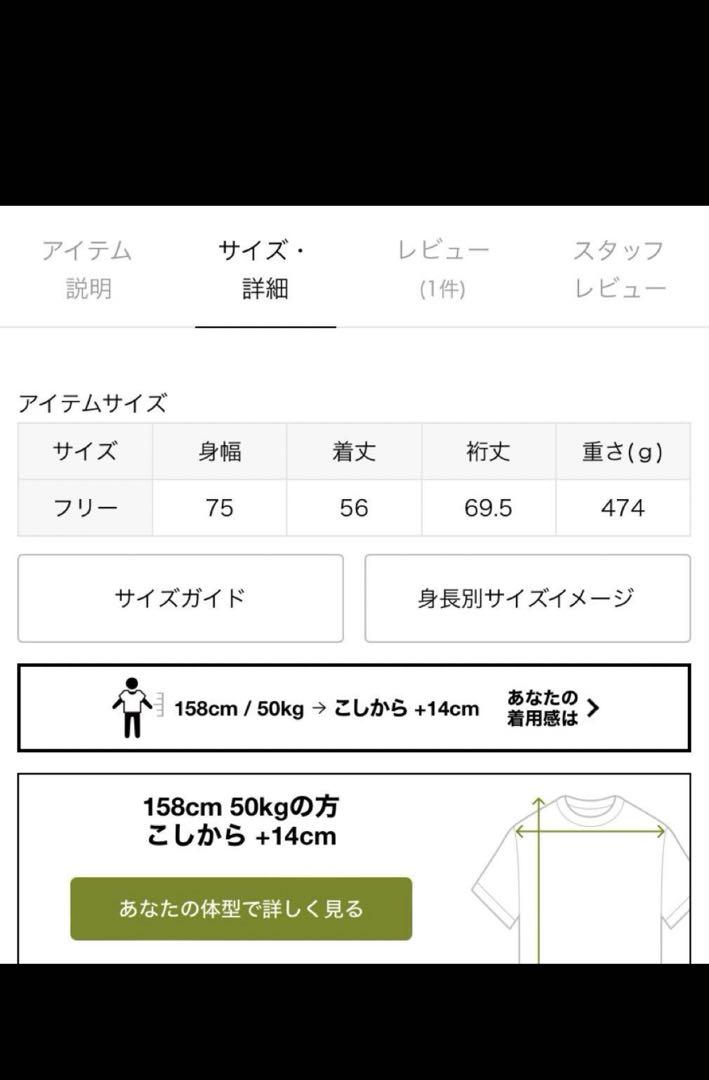
Task: Switch to the スタッフレビュー tab
Action: [x=619, y=269]
